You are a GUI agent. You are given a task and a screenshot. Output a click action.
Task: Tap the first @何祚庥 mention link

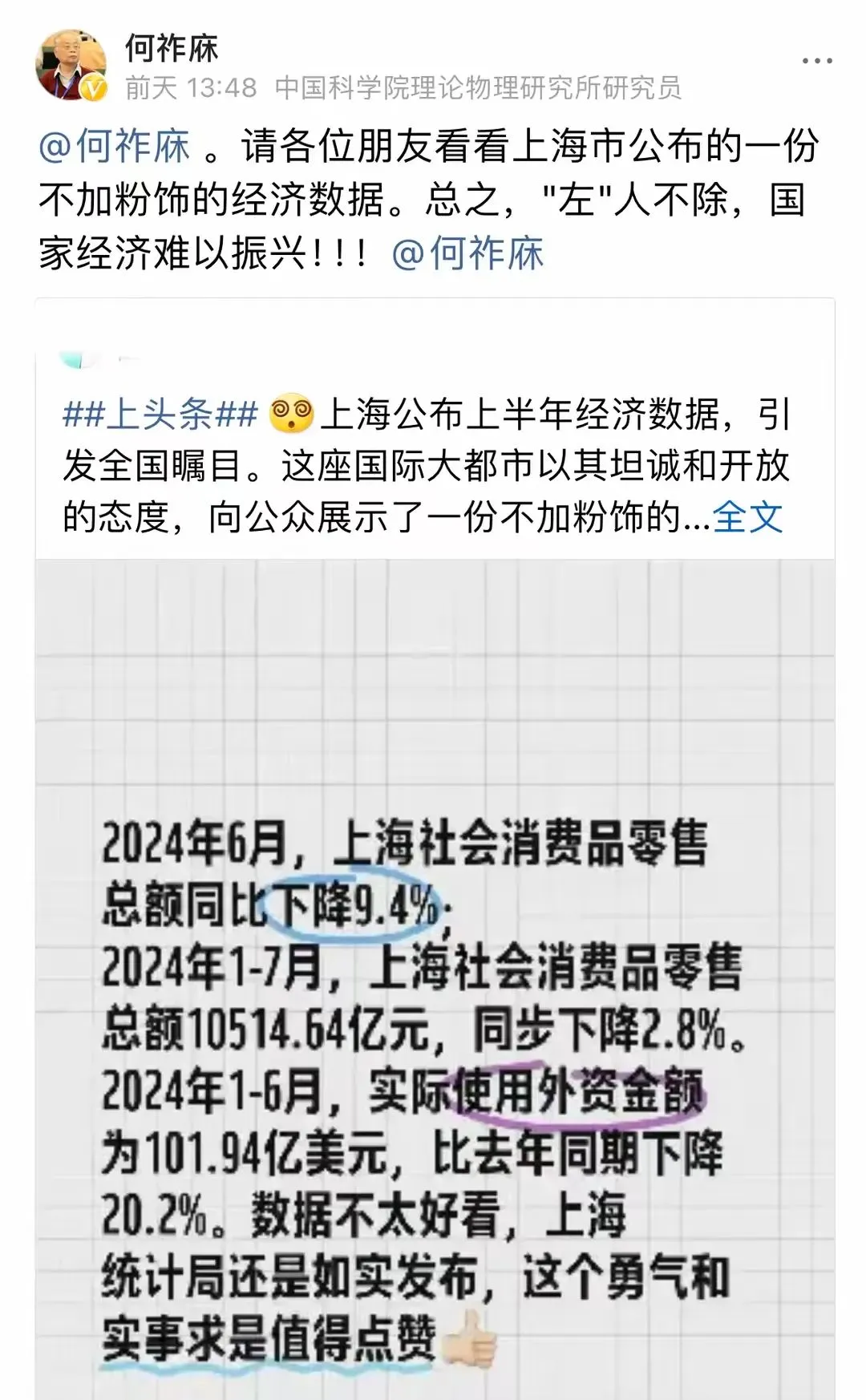pos(115,147)
